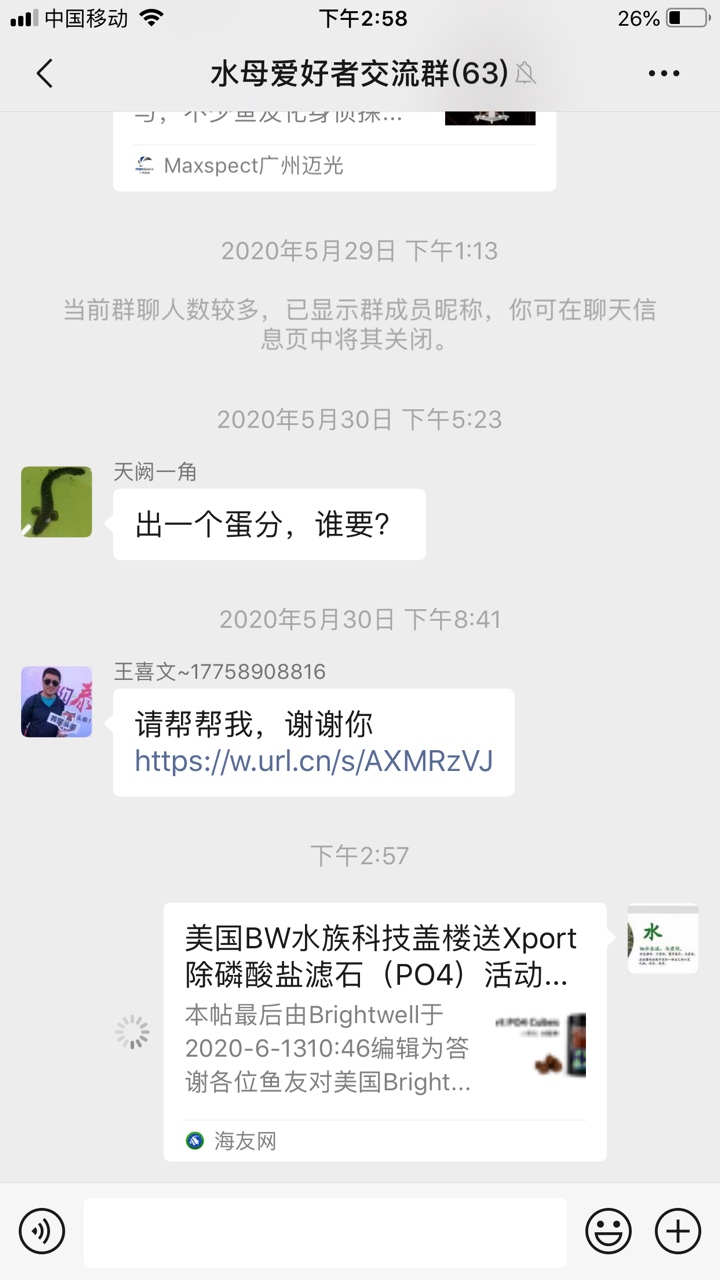Tap my own avatar beside the shared post

pyautogui.click(x=663, y=938)
